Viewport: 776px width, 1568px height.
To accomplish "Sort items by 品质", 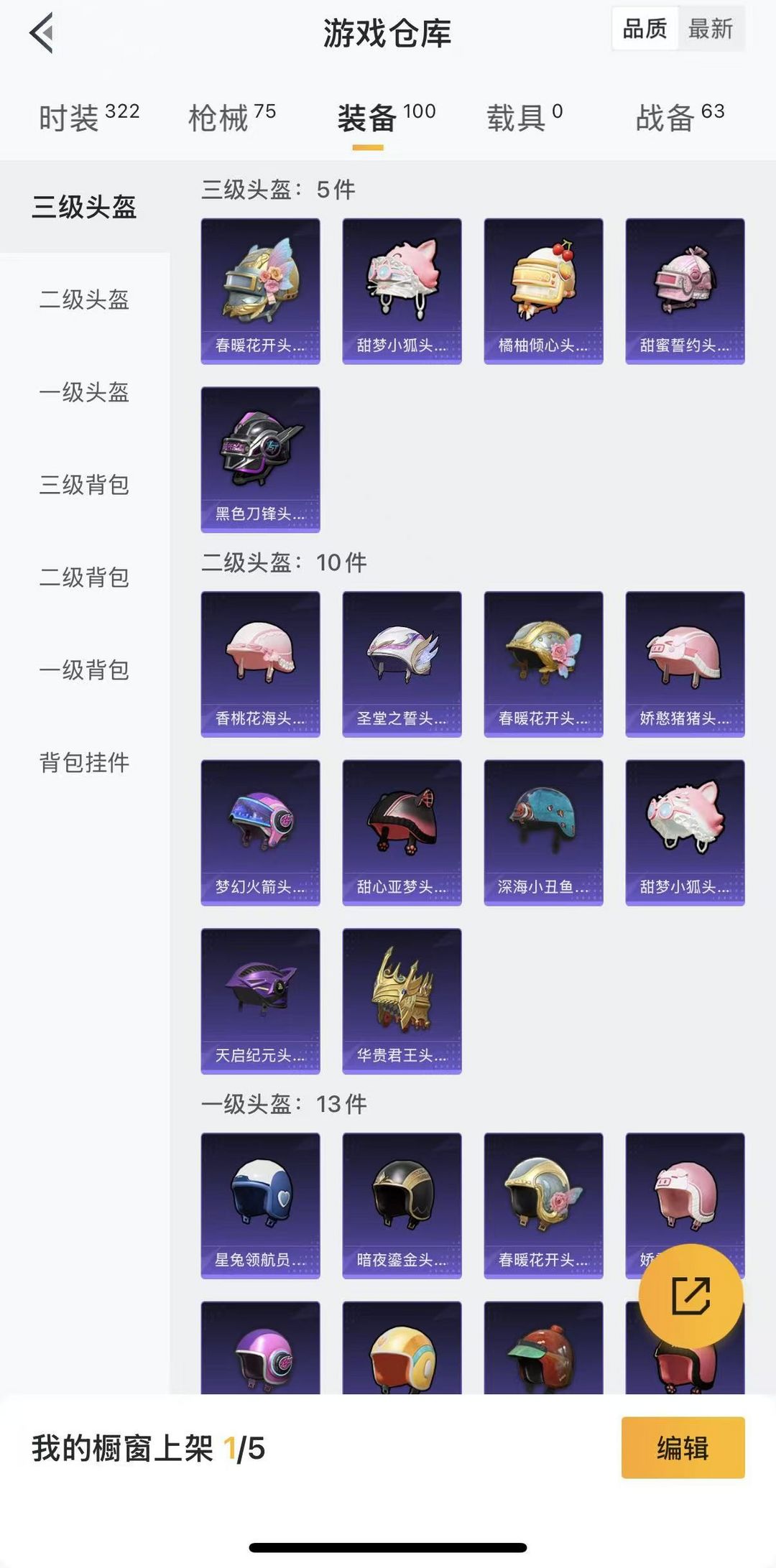I will coord(645,29).
